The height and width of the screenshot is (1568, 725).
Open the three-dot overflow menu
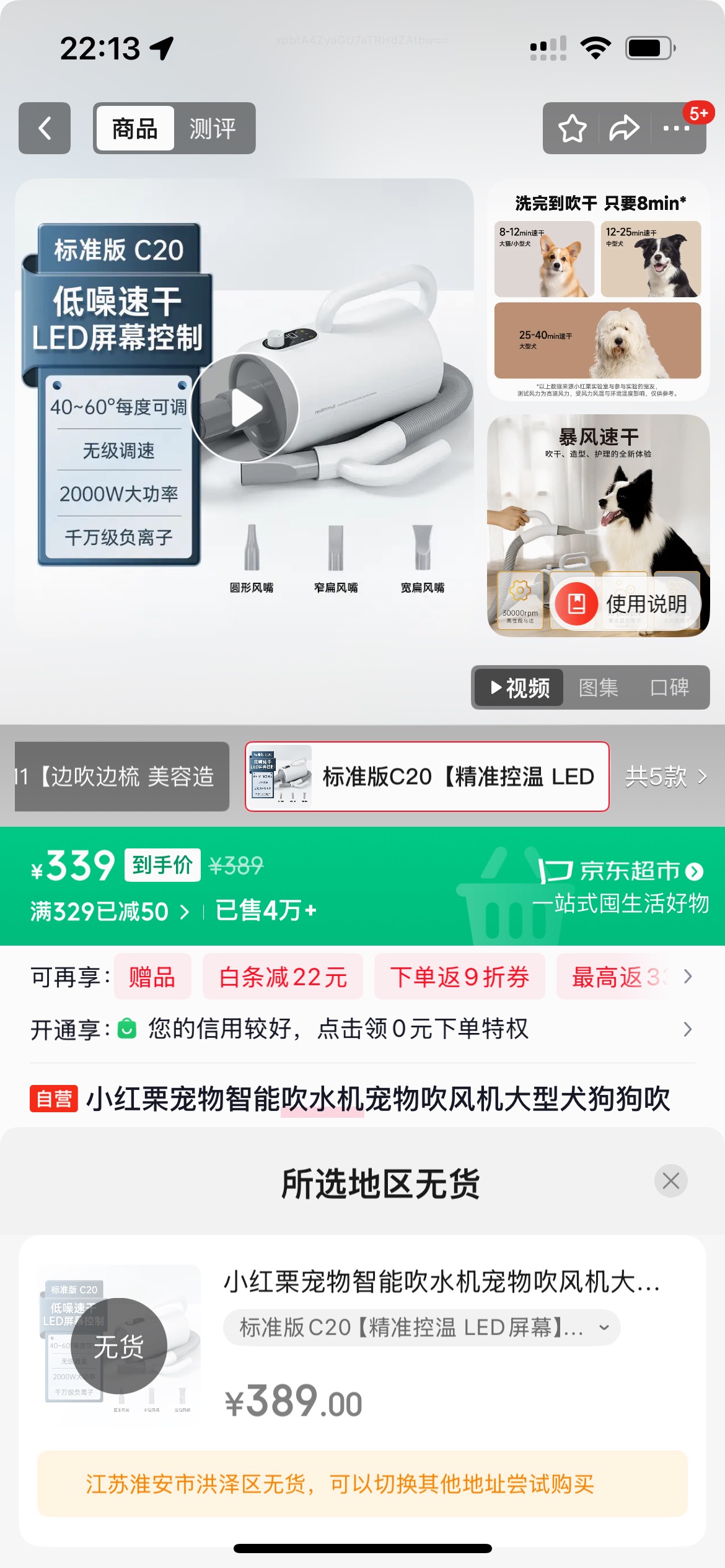676,129
